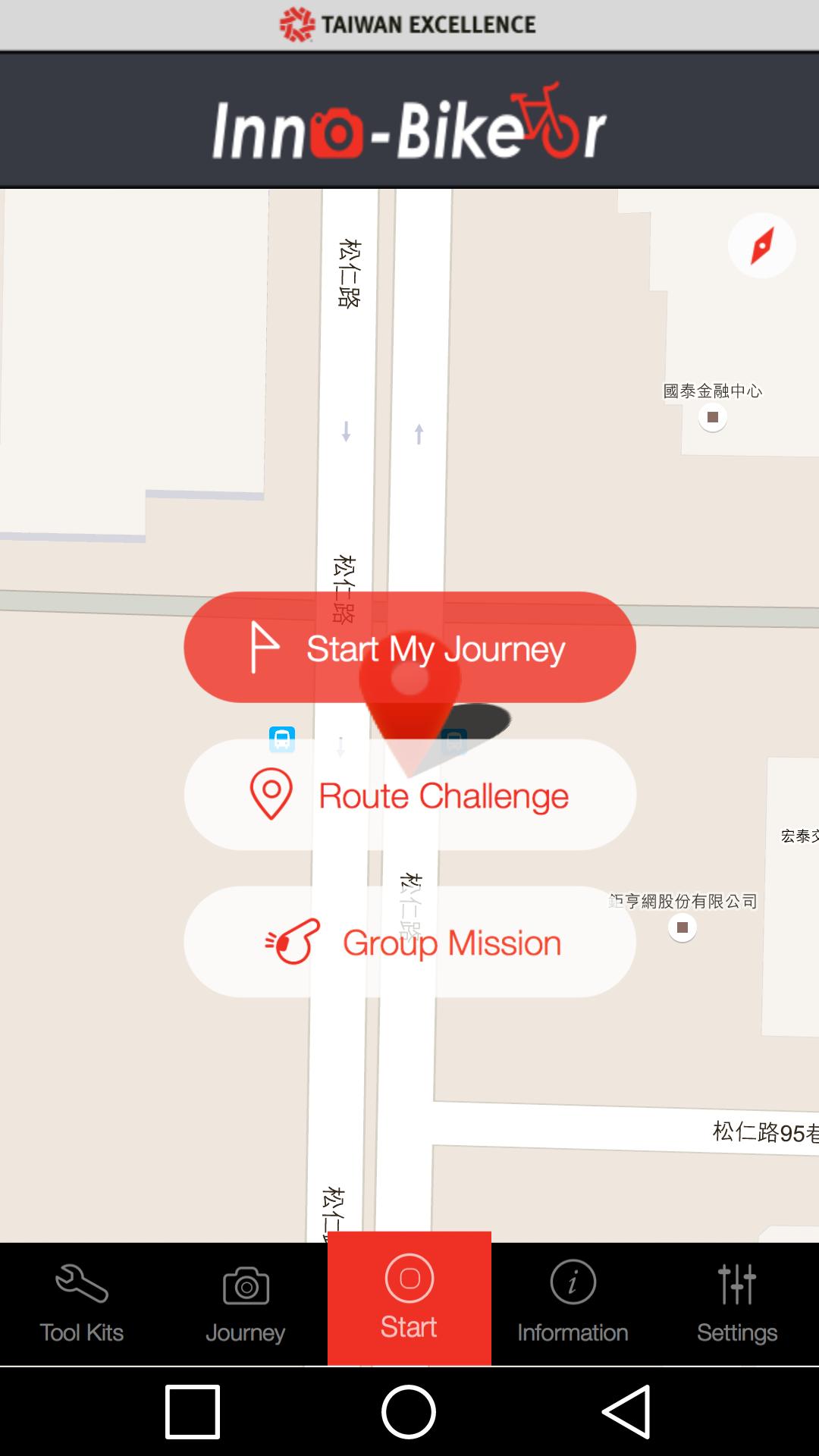Open the Information tab

click(x=573, y=1304)
